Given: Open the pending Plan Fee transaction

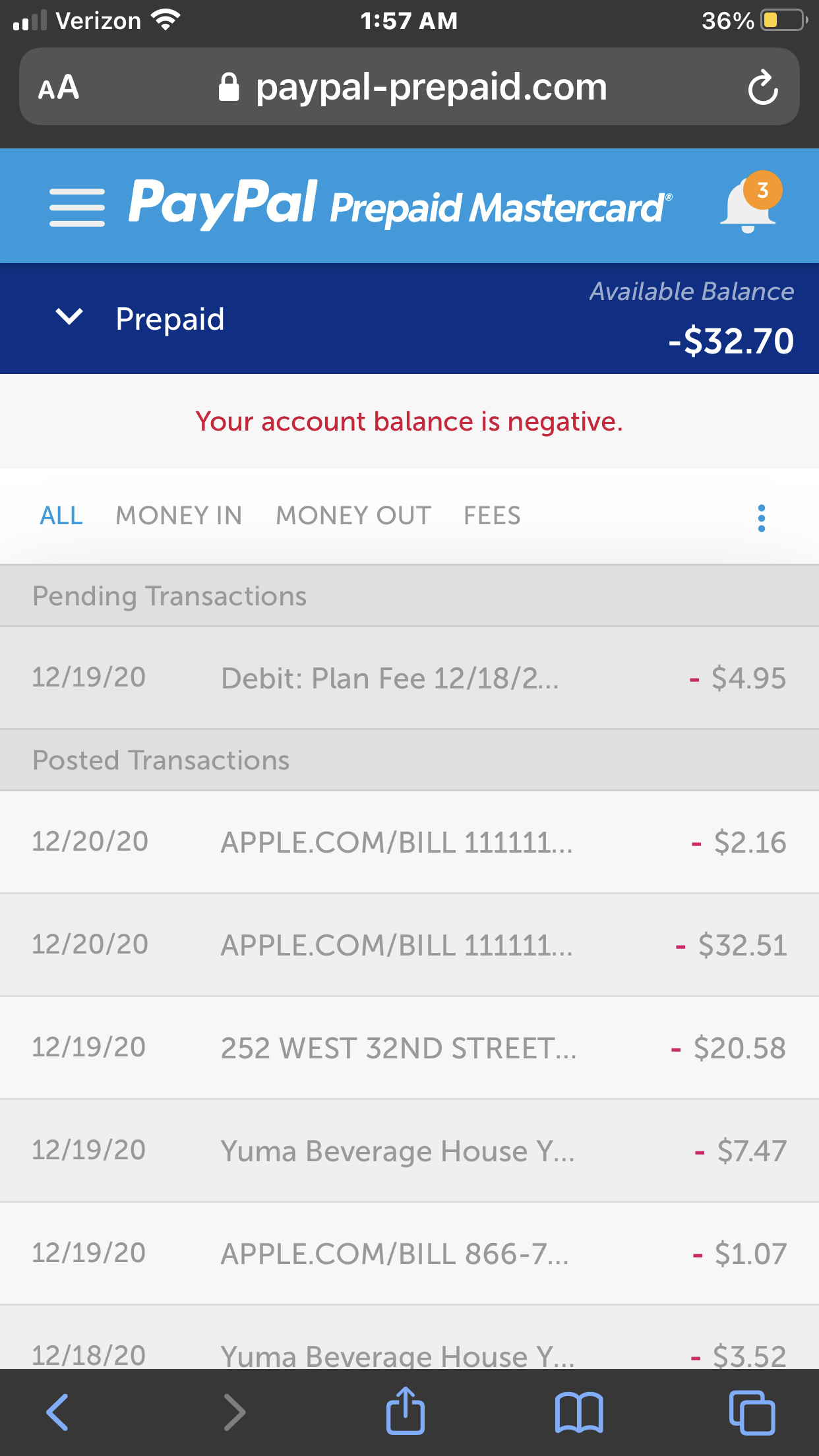Looking at the screenshot, I should click(409, 678).
